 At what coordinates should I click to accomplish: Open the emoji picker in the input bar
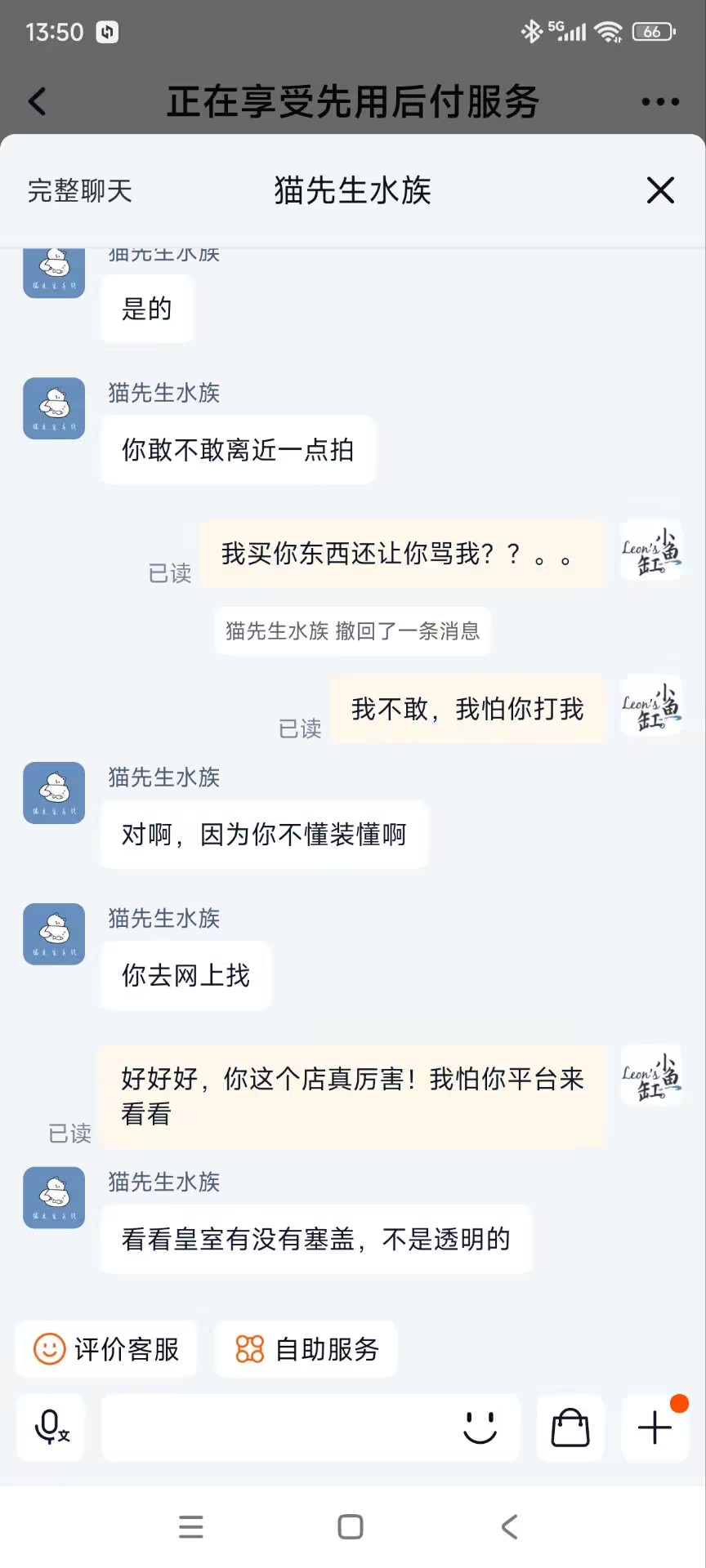pyautogui.click(x=480, y=1428)
